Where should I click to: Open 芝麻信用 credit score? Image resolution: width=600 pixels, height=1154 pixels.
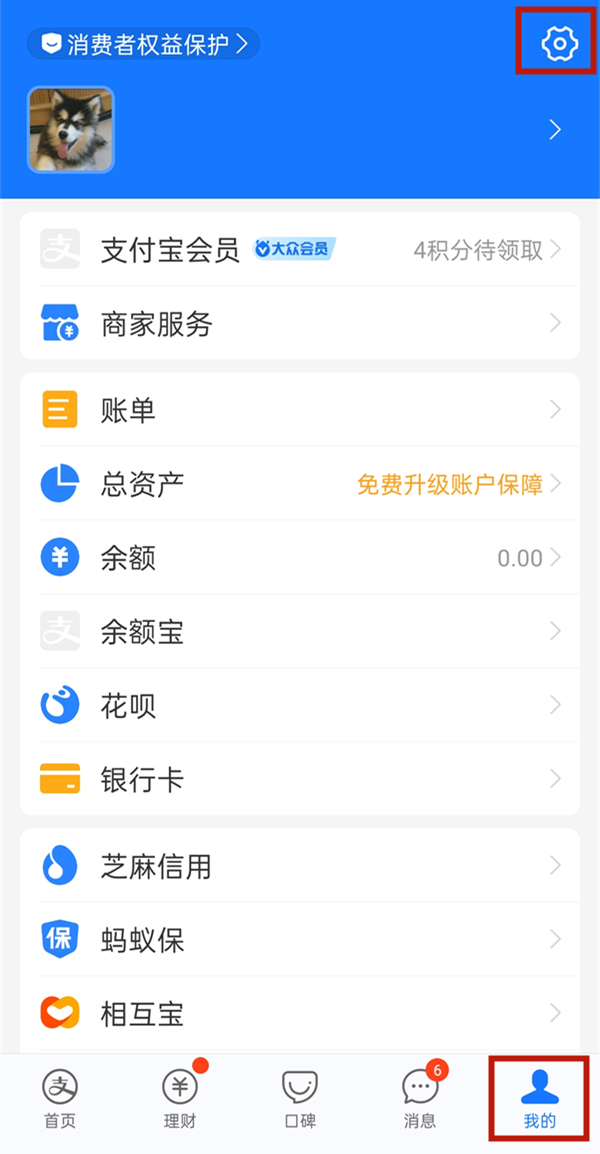300,865
